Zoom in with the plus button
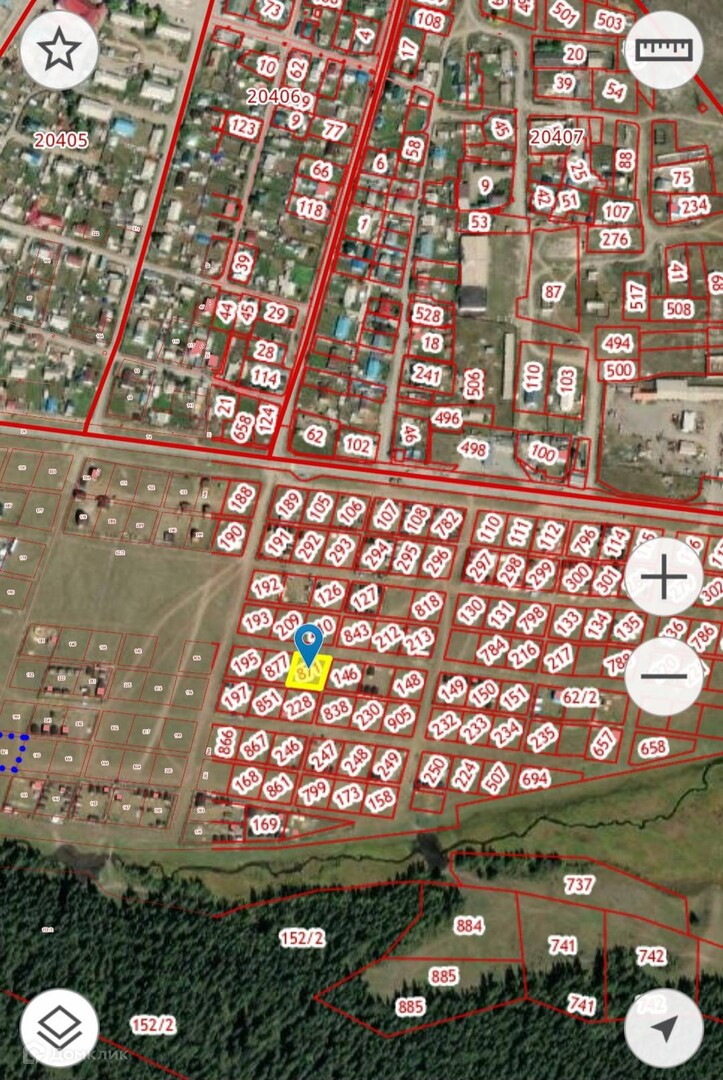The image size is (723, 1080). coord(664,577)
